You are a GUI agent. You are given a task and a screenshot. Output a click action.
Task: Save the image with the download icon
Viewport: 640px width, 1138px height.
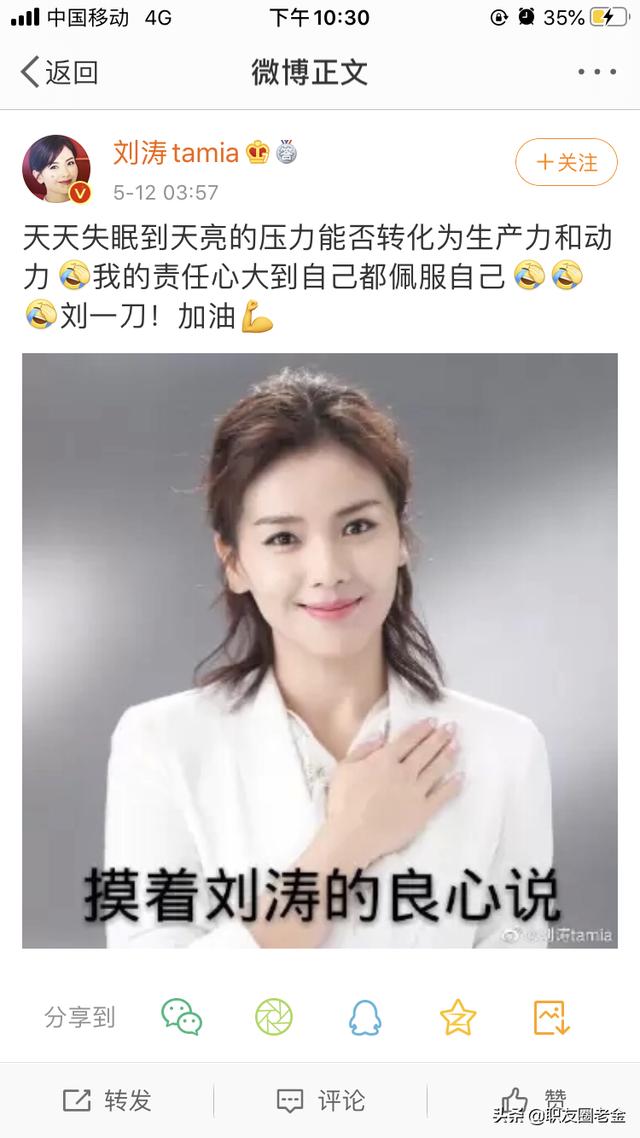point(551,1017)
